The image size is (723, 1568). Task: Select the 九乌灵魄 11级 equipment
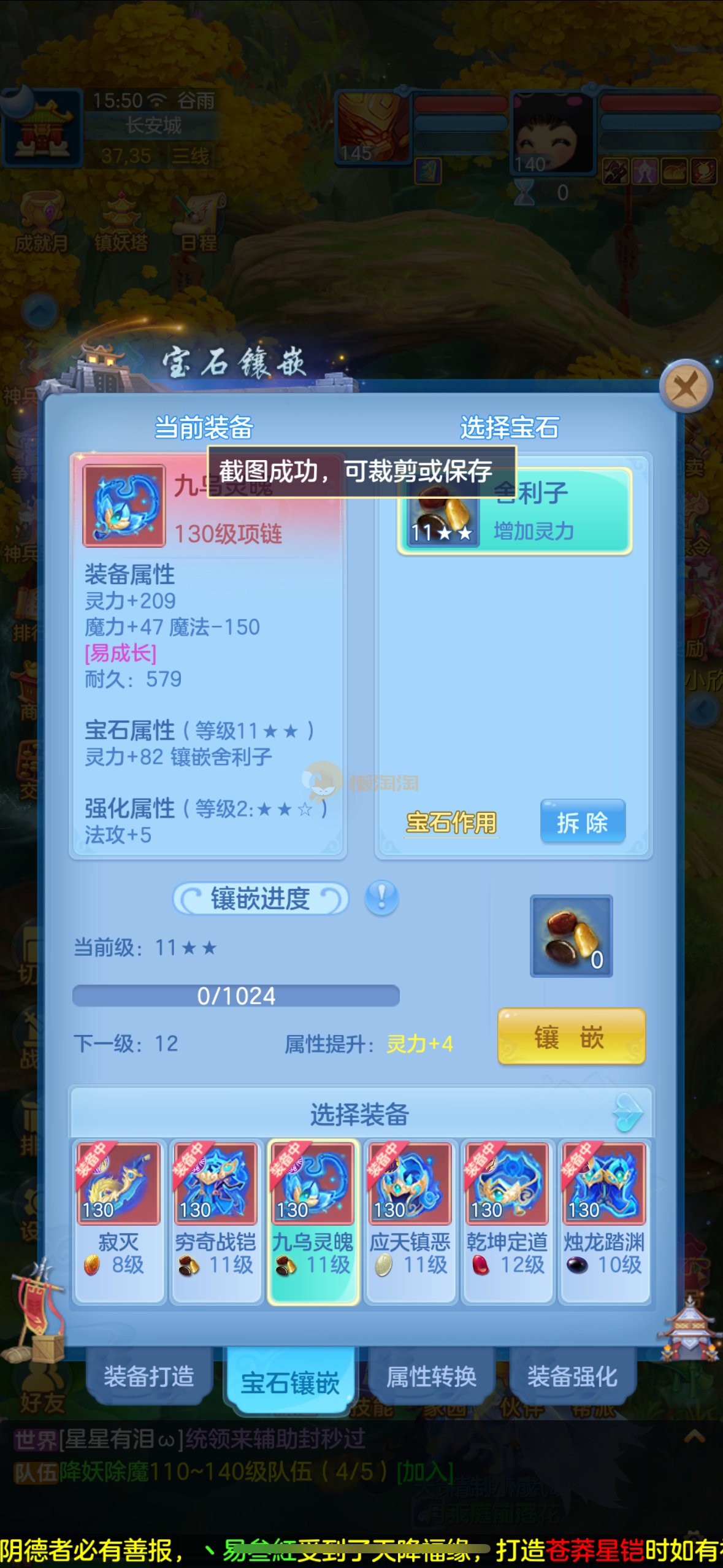click(313, 1220)
